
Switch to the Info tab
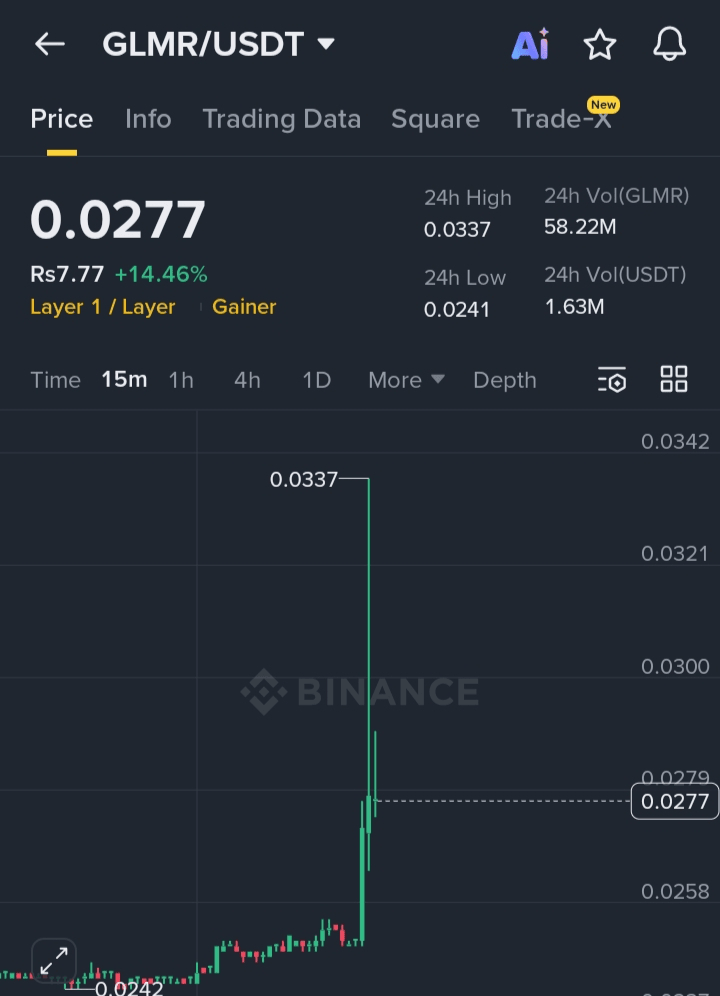pos(148,119)
